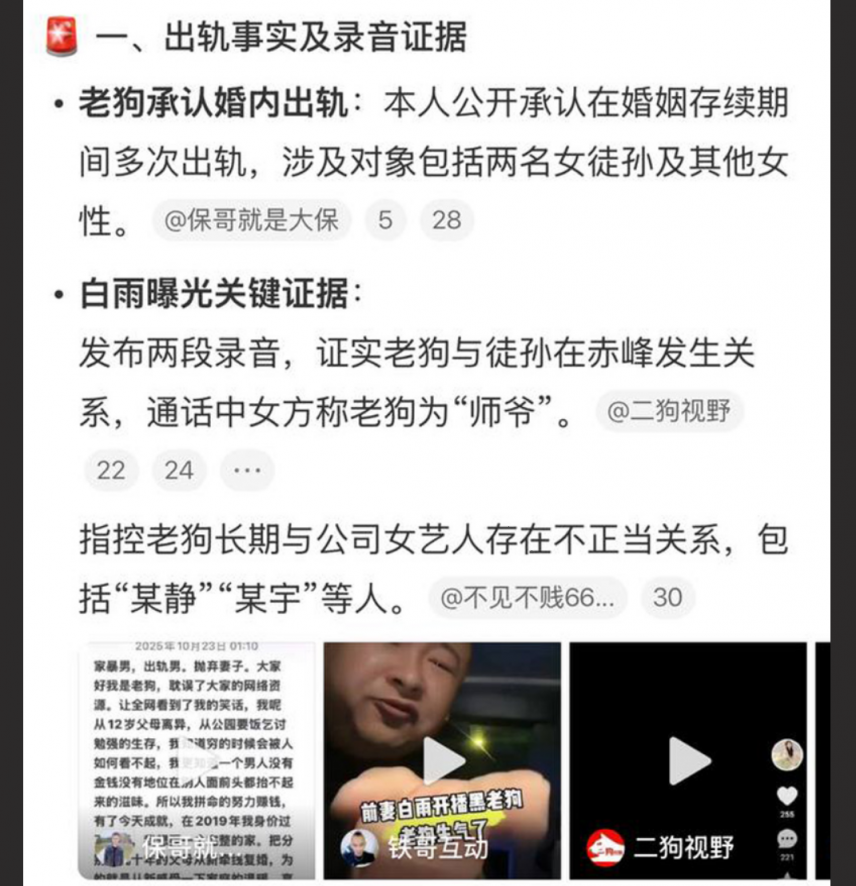Open citation chip number 24
This screenshot has height=886, width=856.
[179, 470]
